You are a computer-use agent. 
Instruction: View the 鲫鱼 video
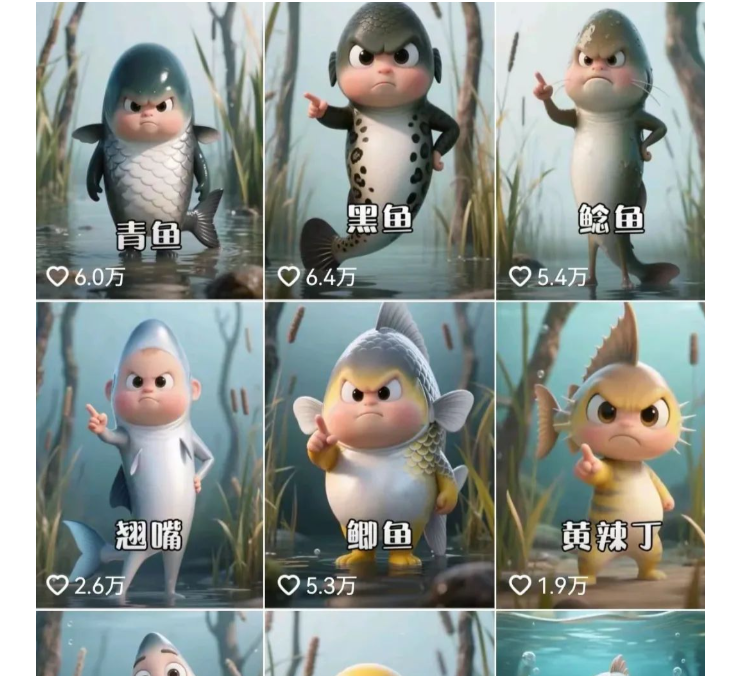click(x=379, y=455)
